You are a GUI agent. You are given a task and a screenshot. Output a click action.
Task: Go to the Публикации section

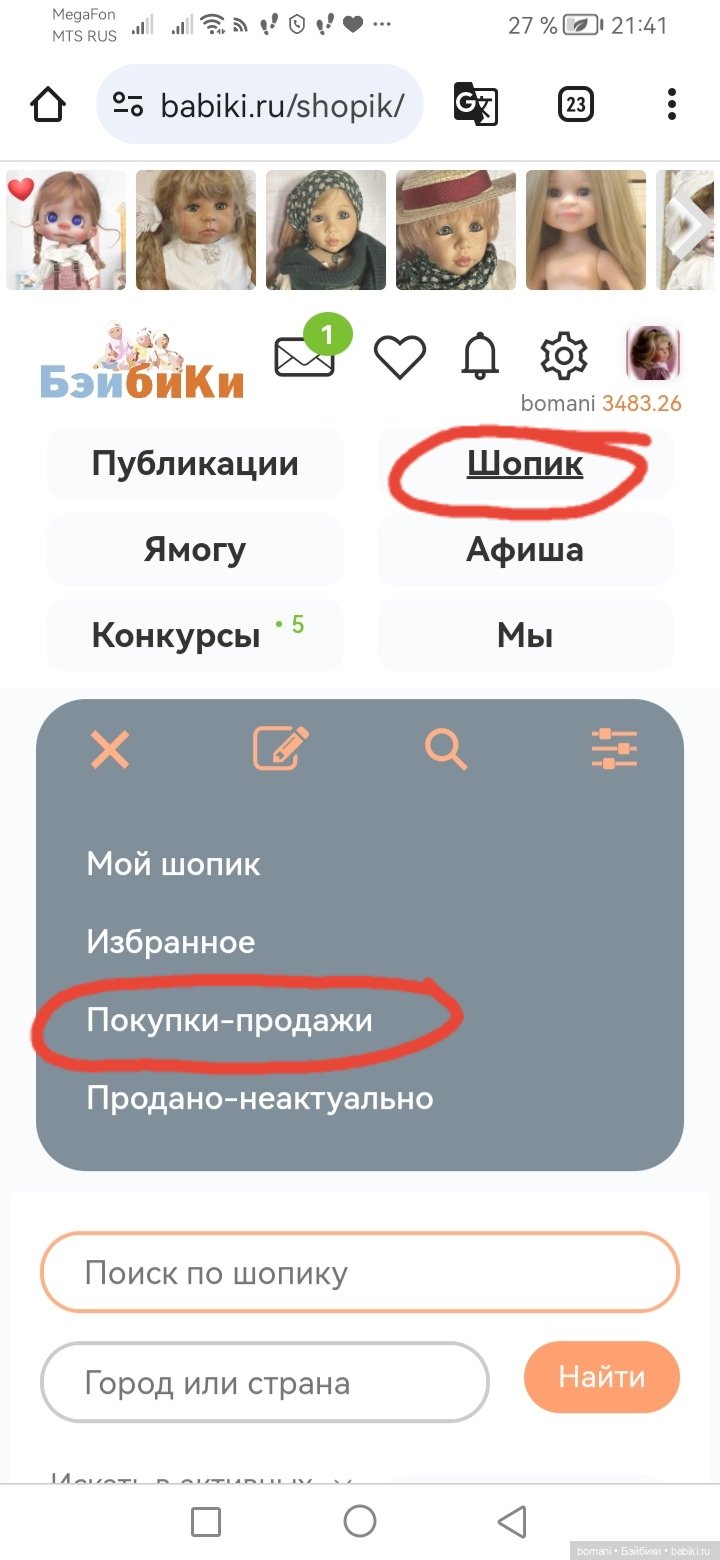coord(195,464)
